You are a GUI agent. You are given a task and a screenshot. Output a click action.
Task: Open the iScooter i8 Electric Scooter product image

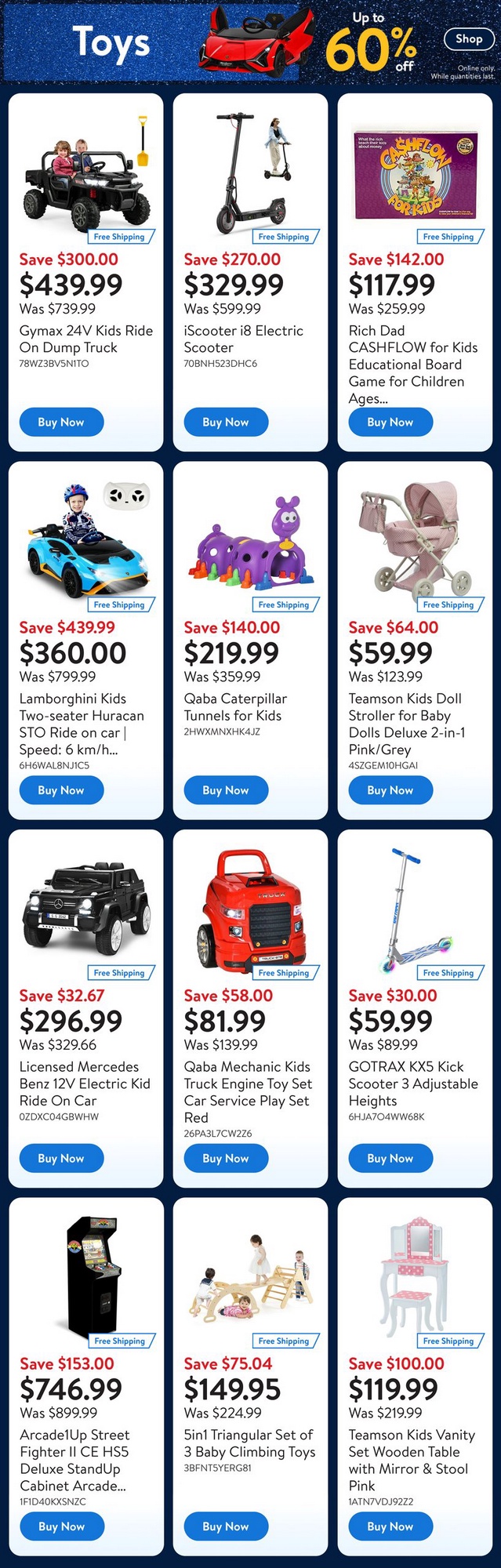click(x=249, y=172)
